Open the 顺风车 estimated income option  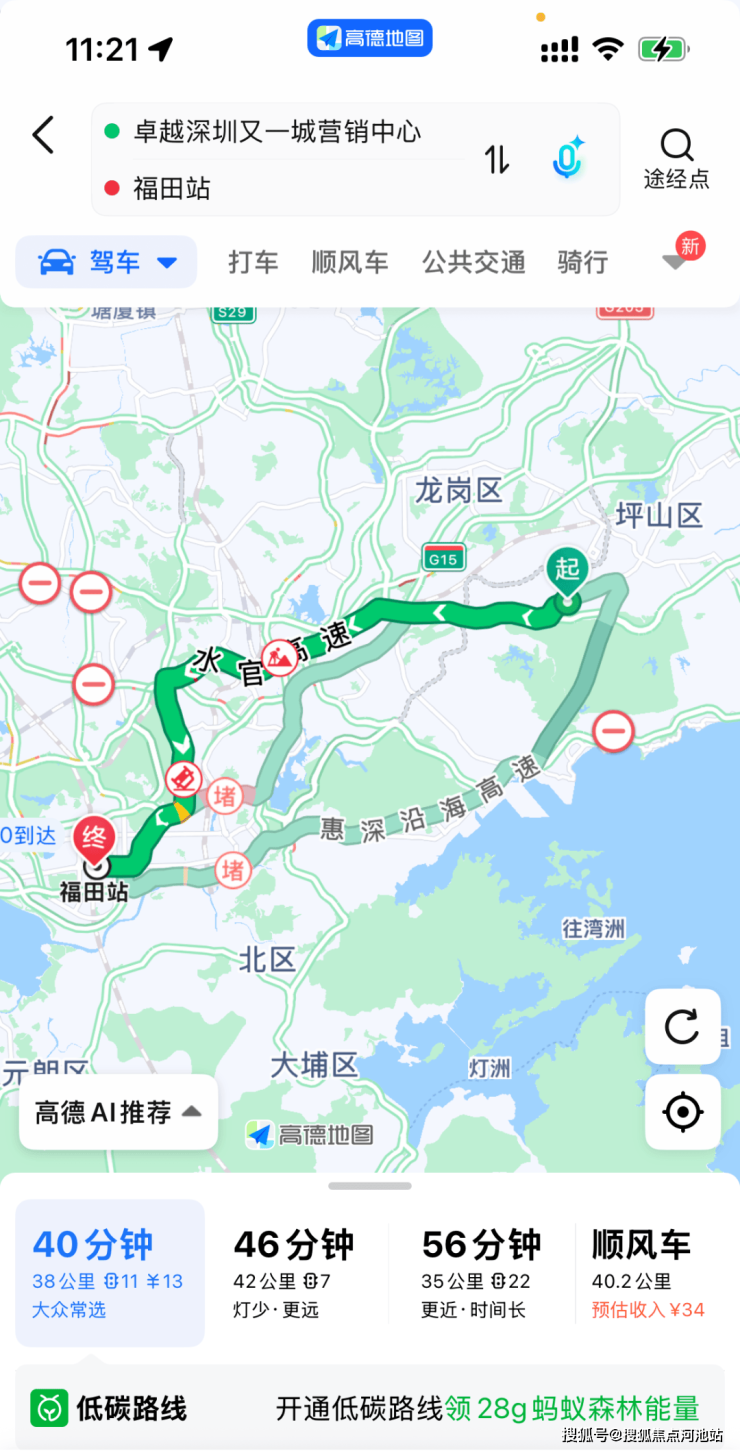648,1272
